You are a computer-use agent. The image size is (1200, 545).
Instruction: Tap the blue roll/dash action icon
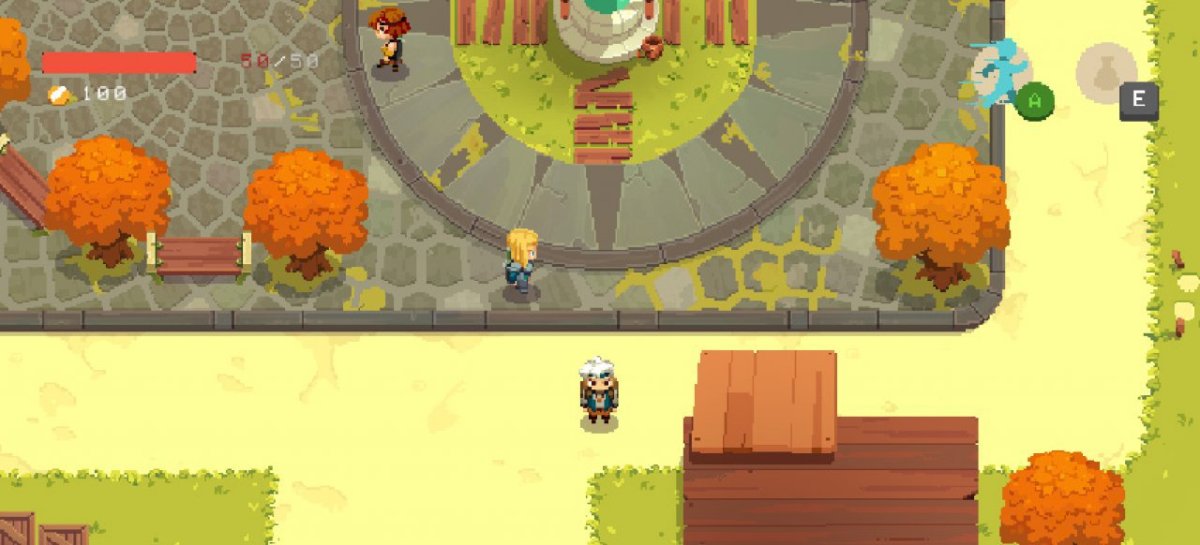tap(1000, 73)
